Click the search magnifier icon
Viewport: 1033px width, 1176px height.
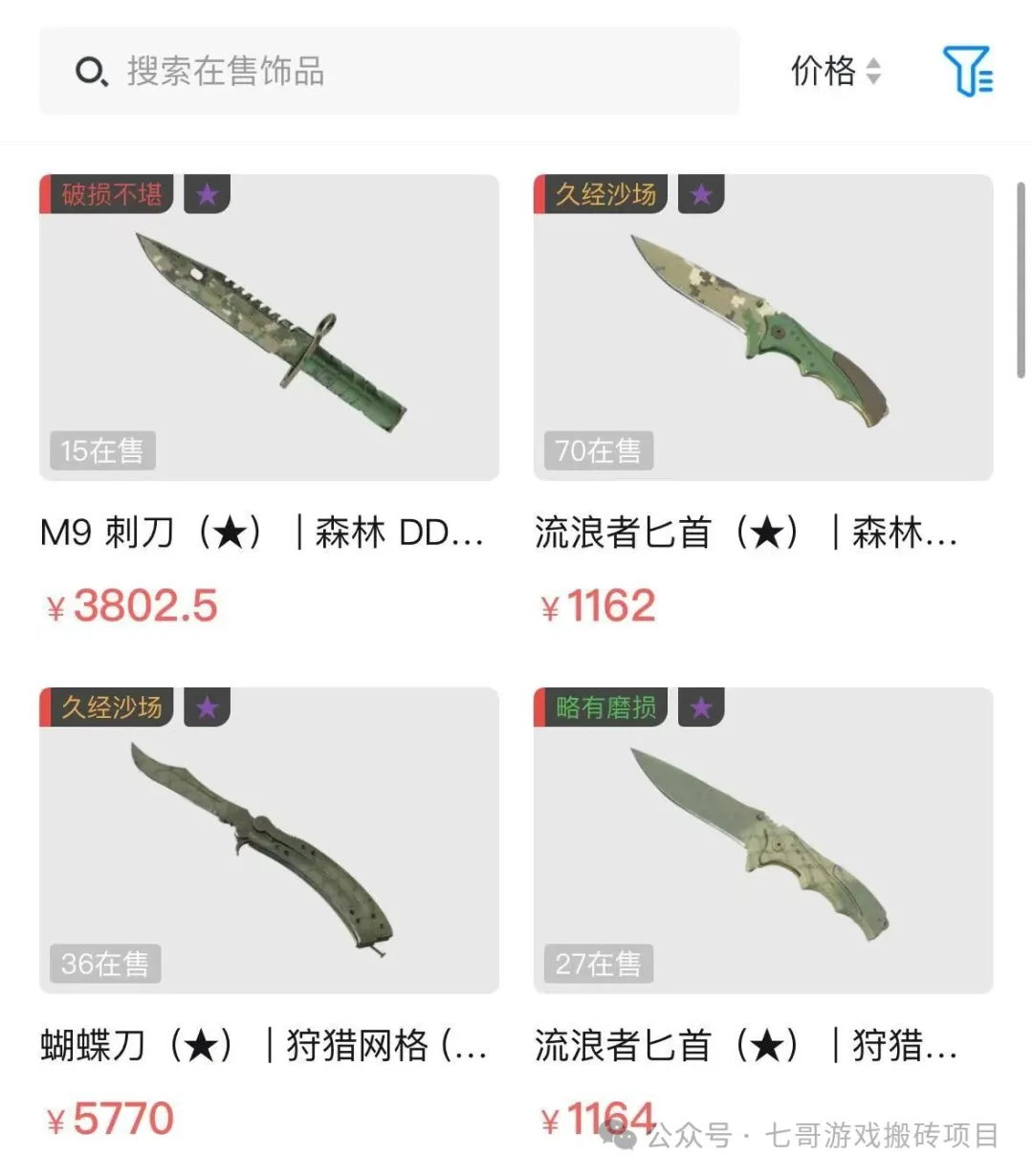coord(91,72)
